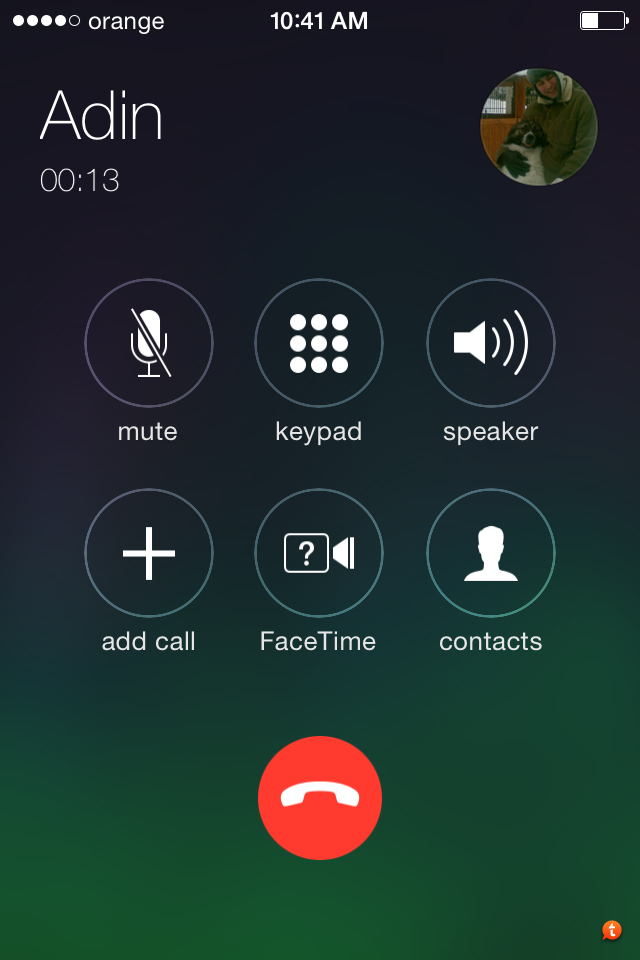
Task: Open the contacts list
Action: click(x=490, y=553)
